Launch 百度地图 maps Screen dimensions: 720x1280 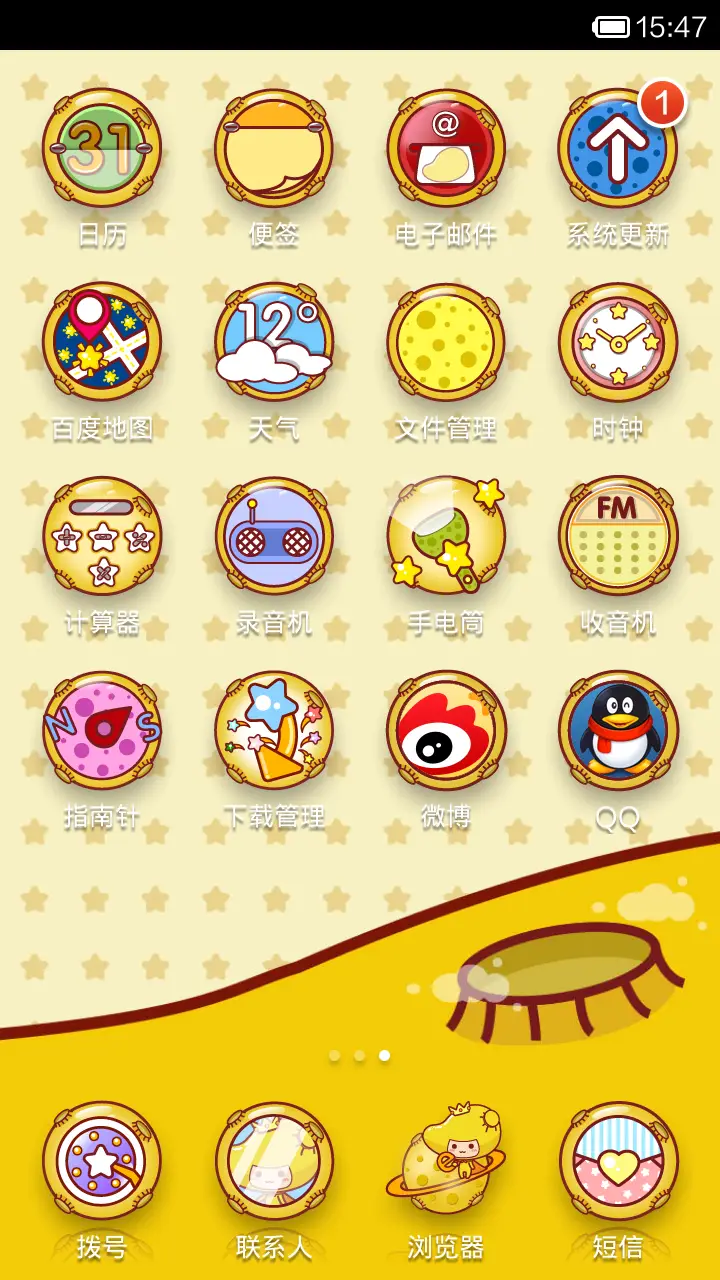coord(102,342)
